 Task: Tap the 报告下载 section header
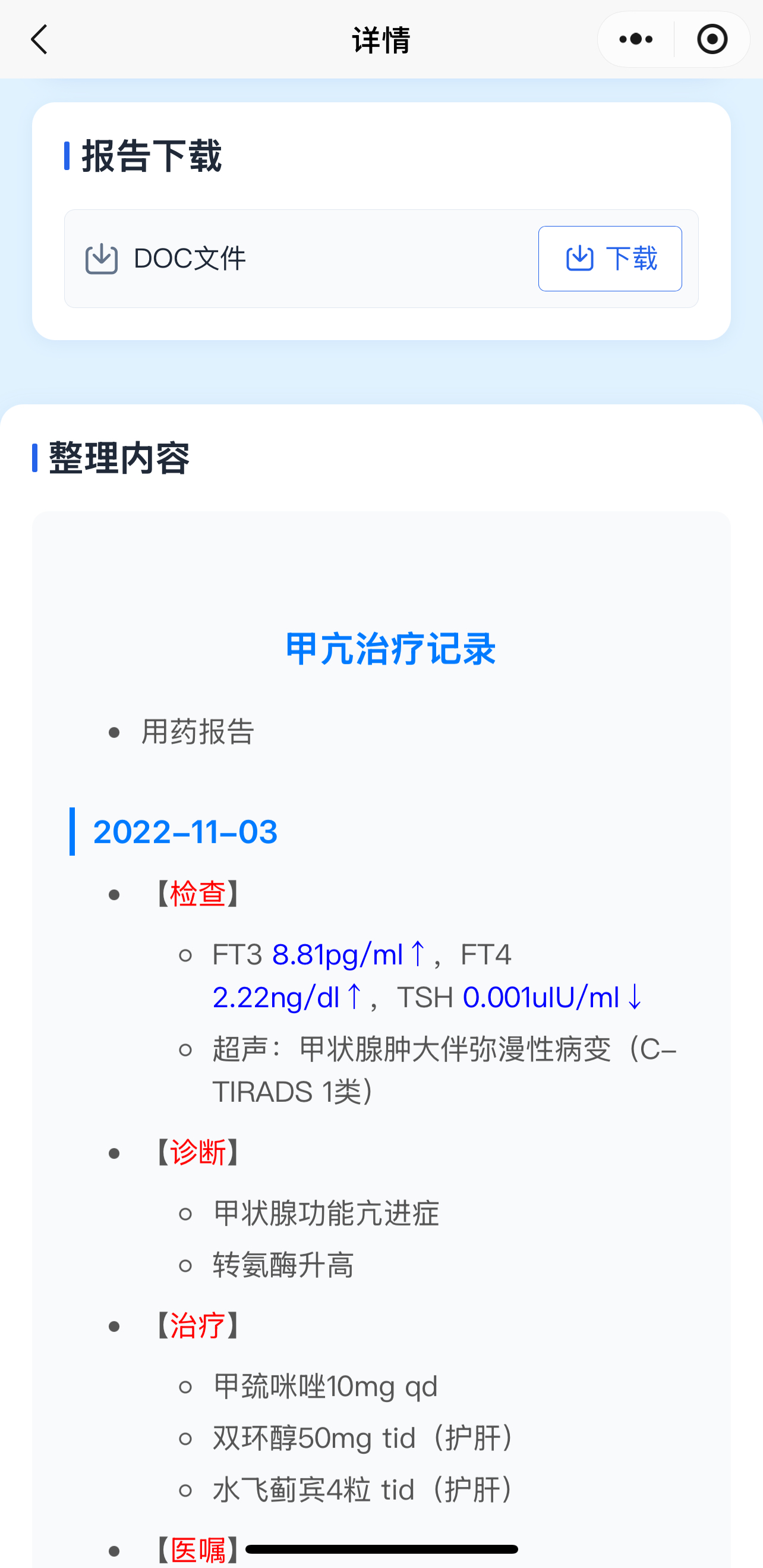[151, 155]
